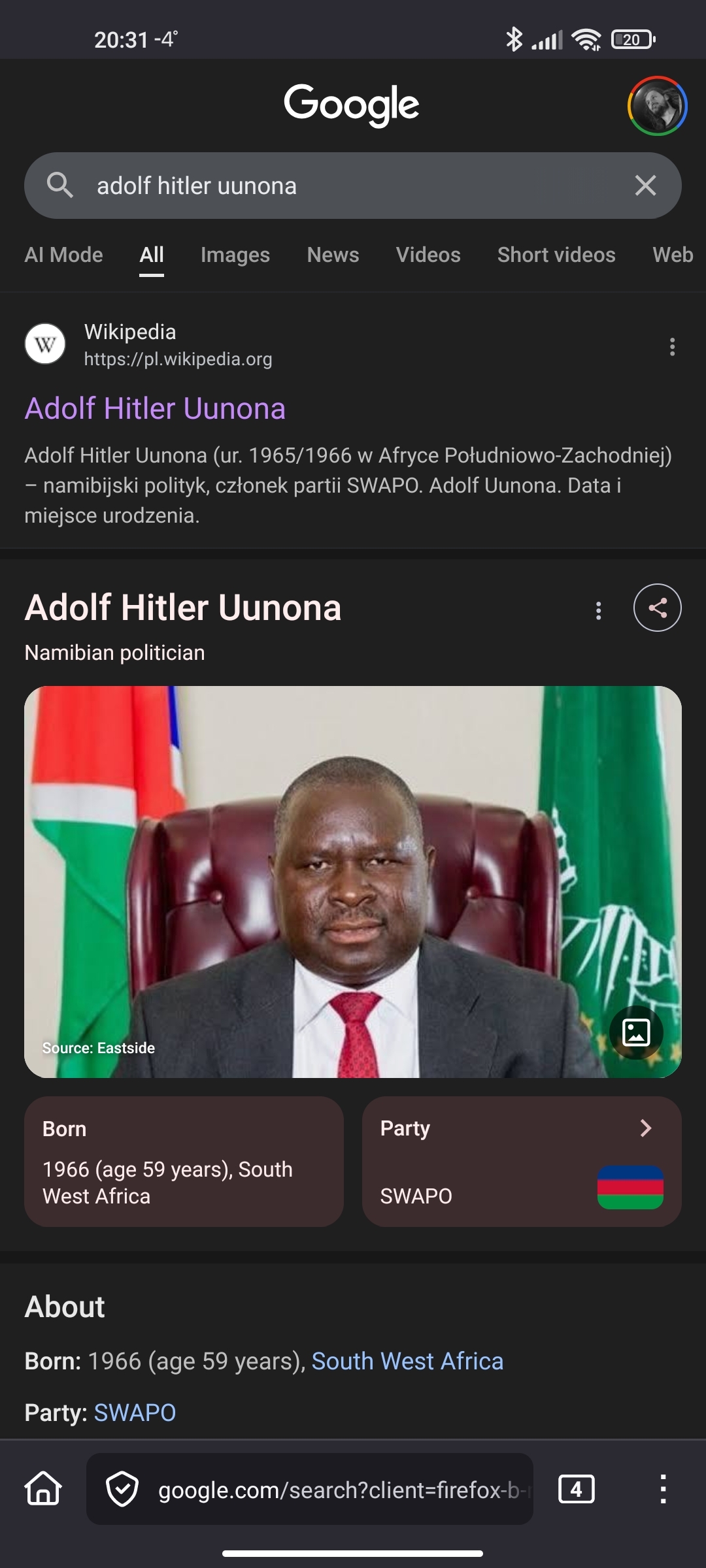Open the Google account profile picture
The image size is (706, 1568).
click(x=657, y=106)
